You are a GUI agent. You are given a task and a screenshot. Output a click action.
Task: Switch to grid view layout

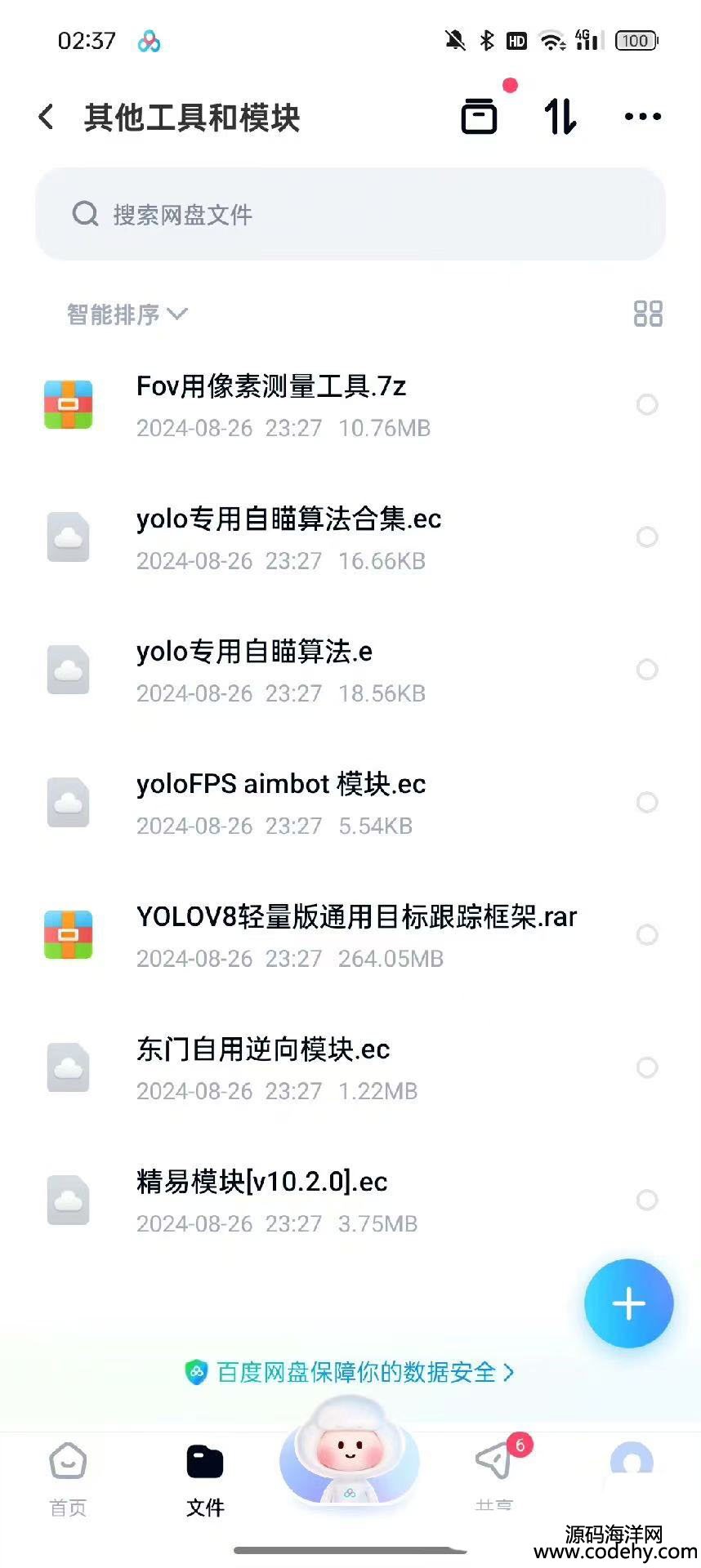(648, 314)
